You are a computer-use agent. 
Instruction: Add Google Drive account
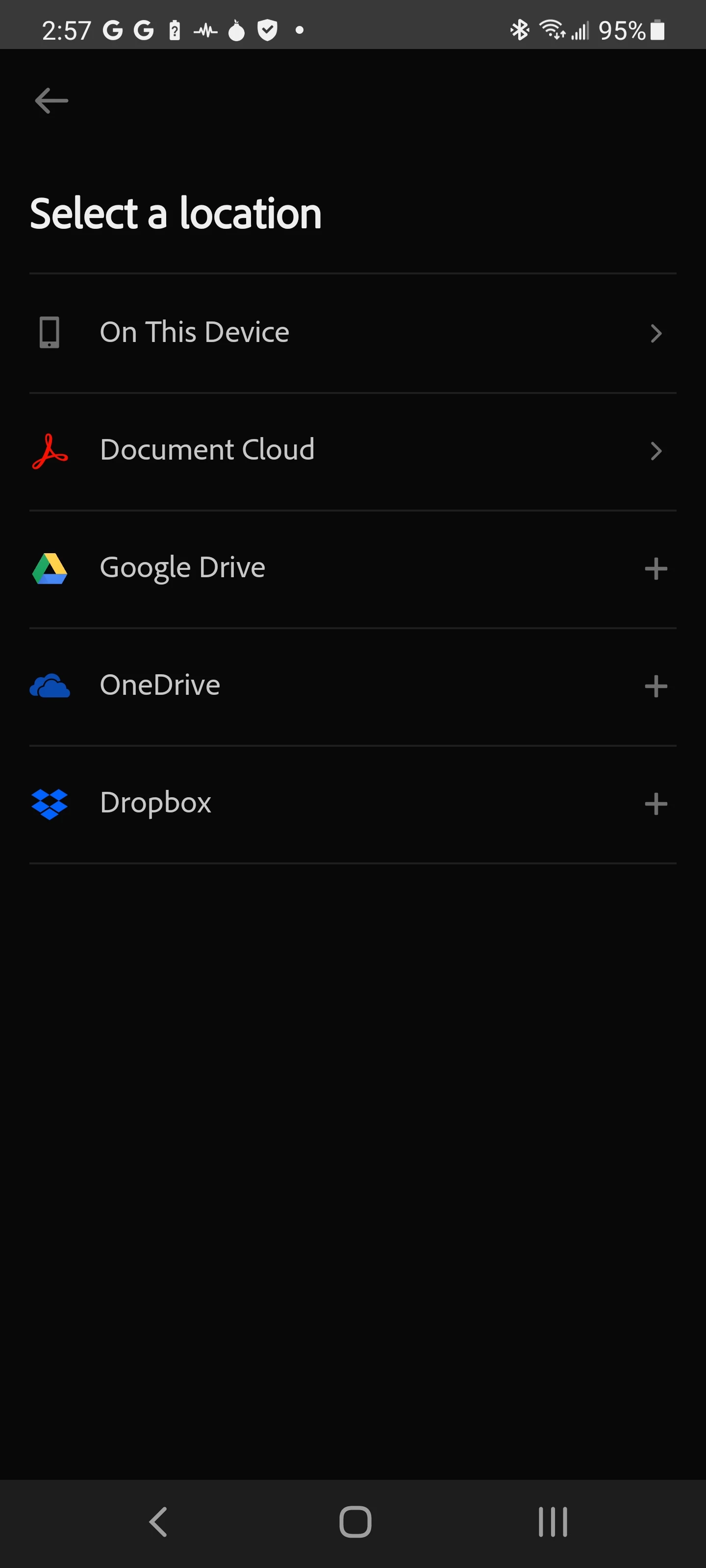coord(656,568)
